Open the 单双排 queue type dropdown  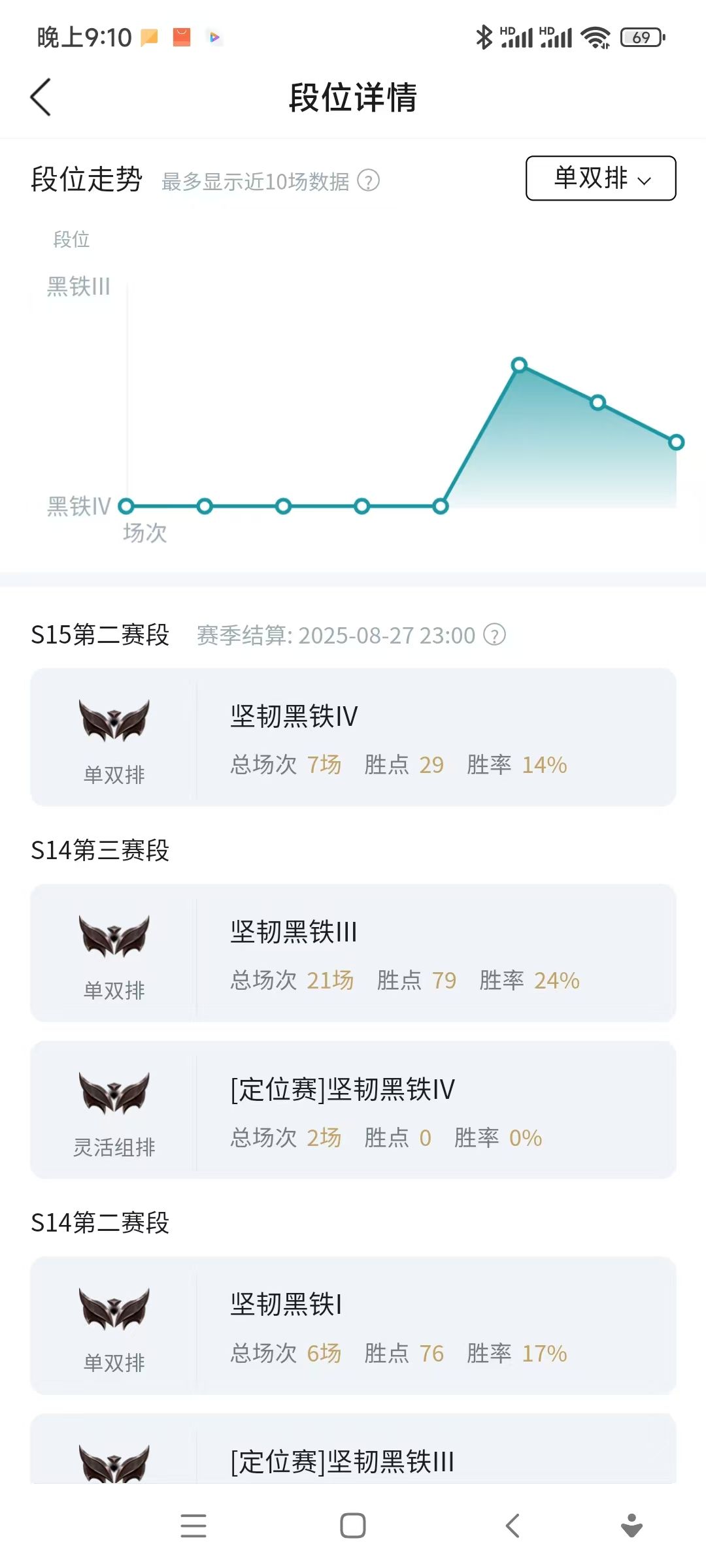601,178
